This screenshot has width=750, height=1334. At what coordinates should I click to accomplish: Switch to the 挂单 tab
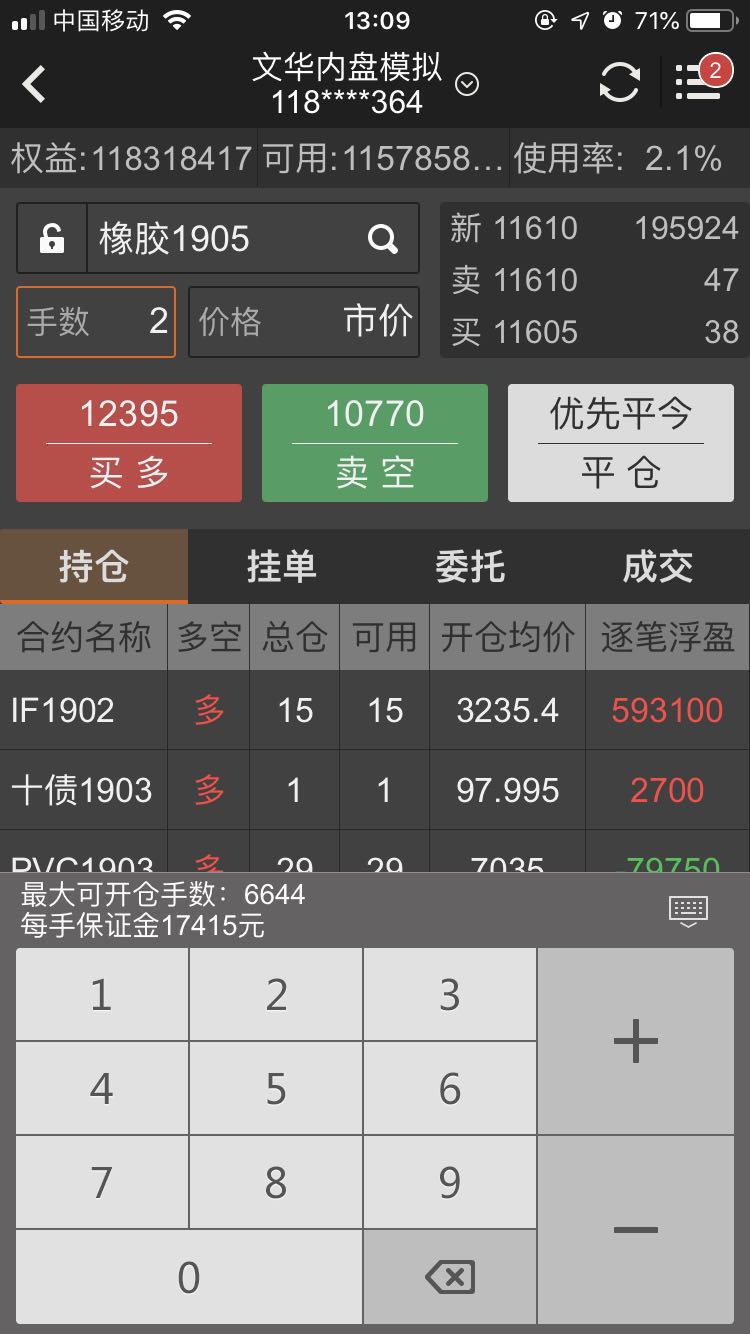(x=281, y=567)
